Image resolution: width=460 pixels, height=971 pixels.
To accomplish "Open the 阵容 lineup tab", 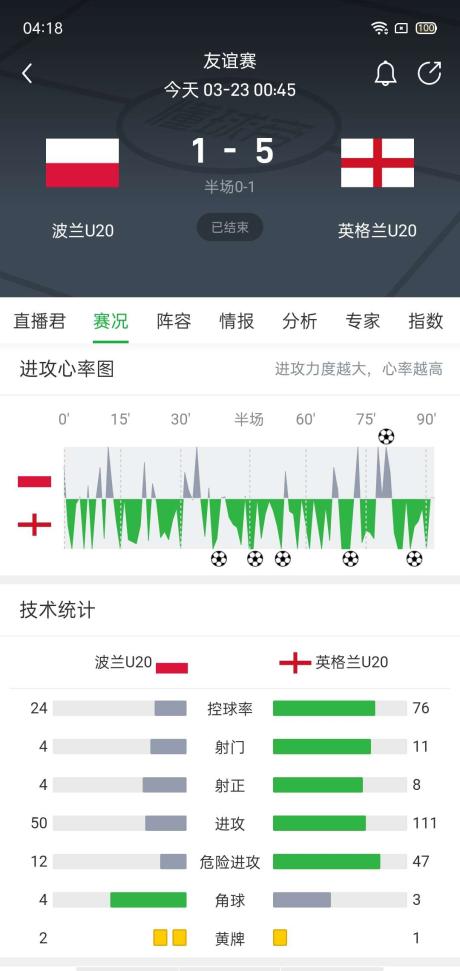I will [174, 321].
